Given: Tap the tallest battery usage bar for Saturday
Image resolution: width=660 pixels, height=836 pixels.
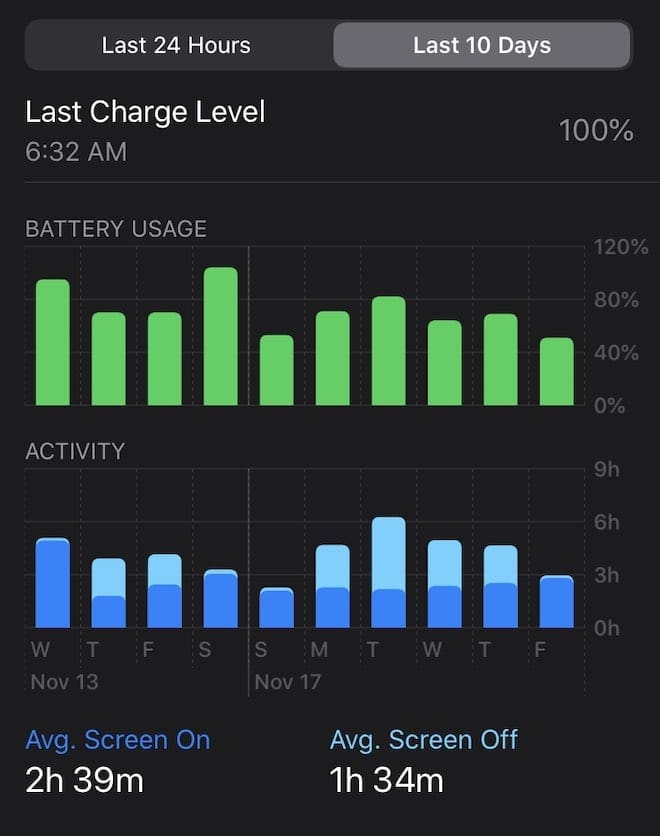Looking at the screenshot, I should pos(221,338).
